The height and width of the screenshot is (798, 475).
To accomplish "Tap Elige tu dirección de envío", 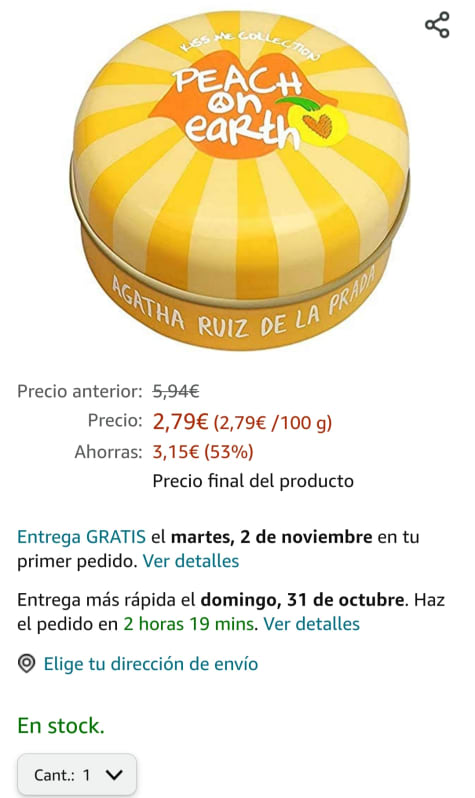I will pos(151,664).
